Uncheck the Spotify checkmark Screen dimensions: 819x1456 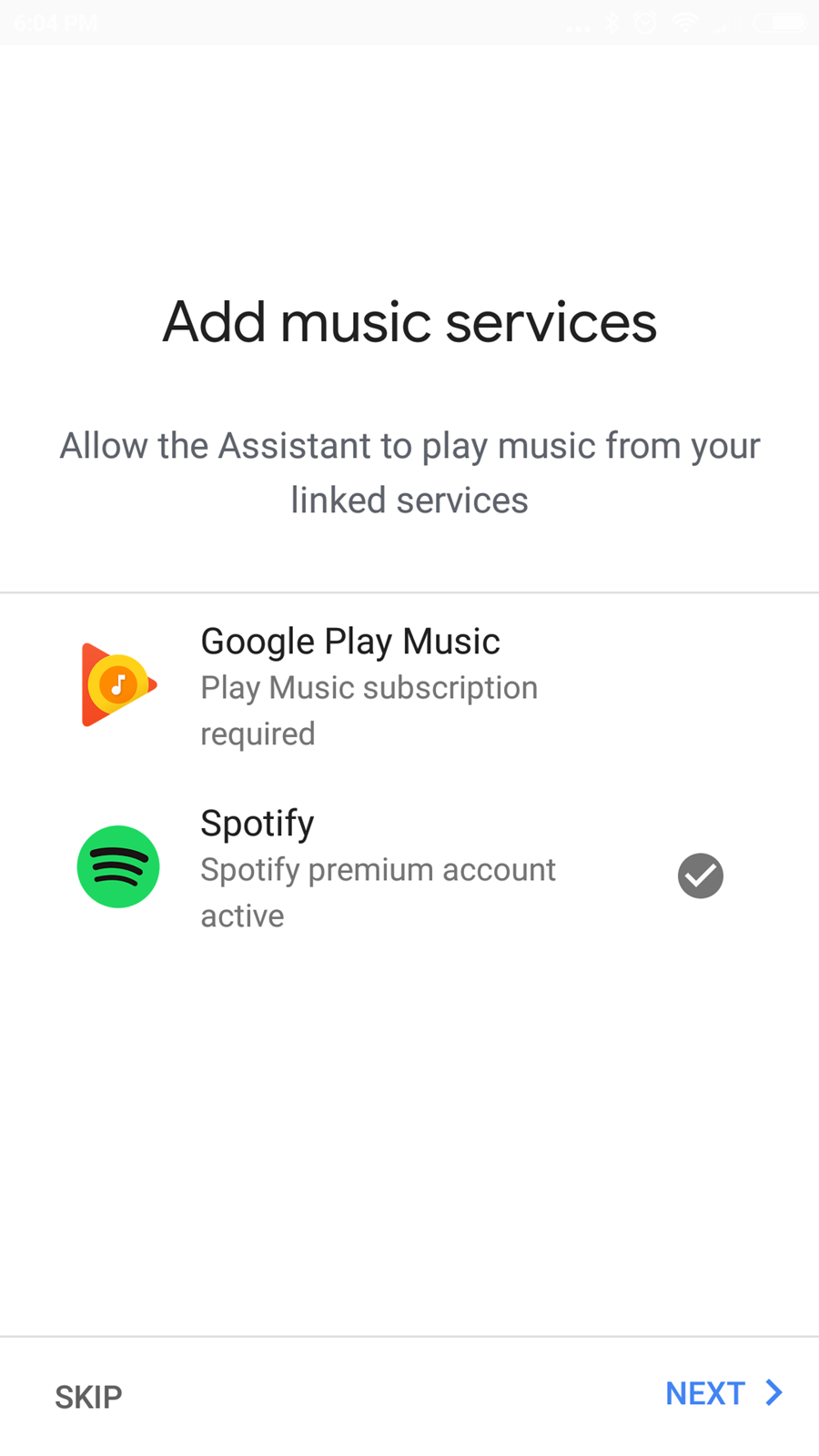(700, 875)
